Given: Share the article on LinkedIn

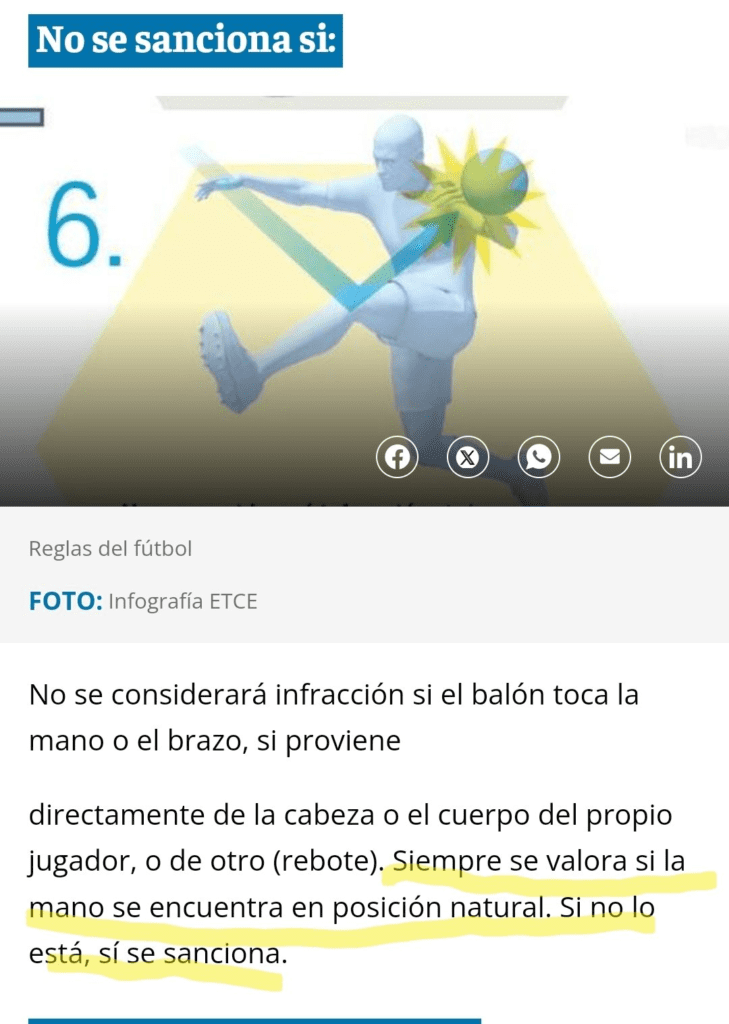Looking at the screenshot, I should click(681, 458).
